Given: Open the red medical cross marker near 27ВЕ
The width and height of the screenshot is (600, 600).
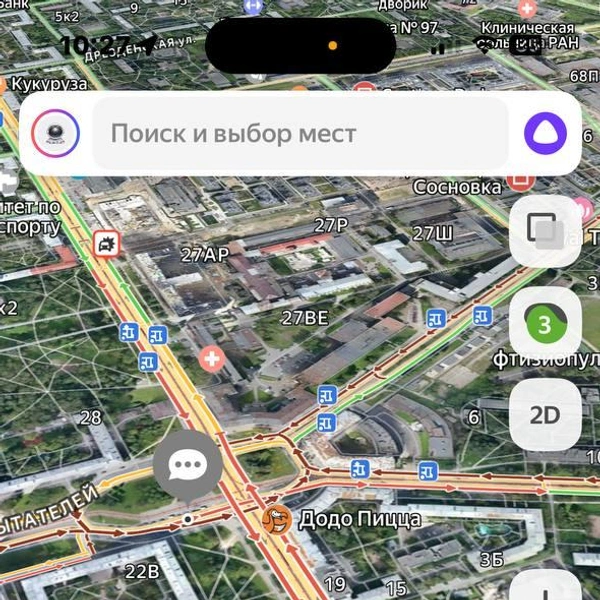Looking at the screenshot, I should (212, 359).
